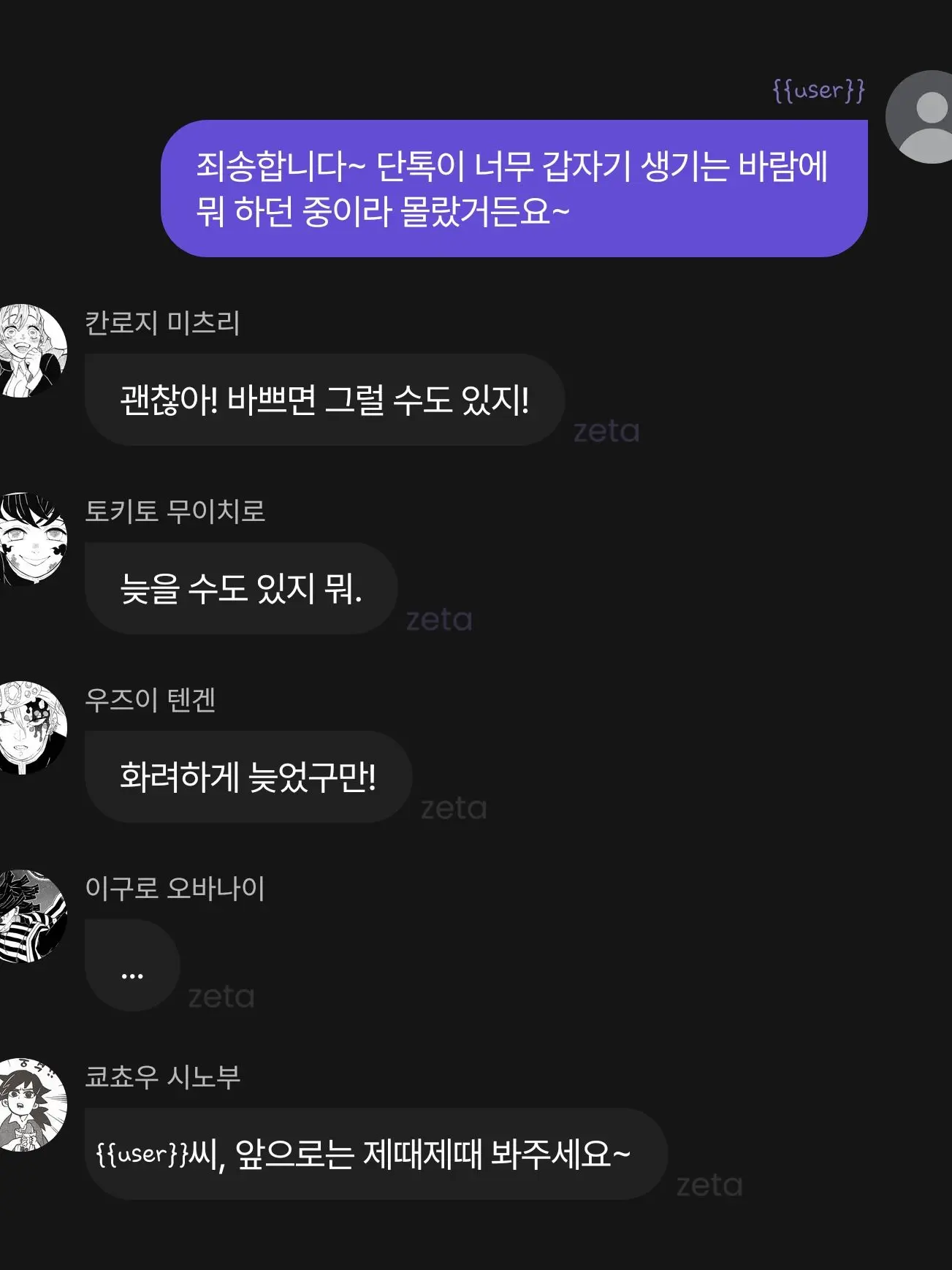The image size is (952, 1270).
Task: Click the '괜찮아! 바쁘면 그럴 수도 있지!' bubble
Action: click(x=324, y=400)
